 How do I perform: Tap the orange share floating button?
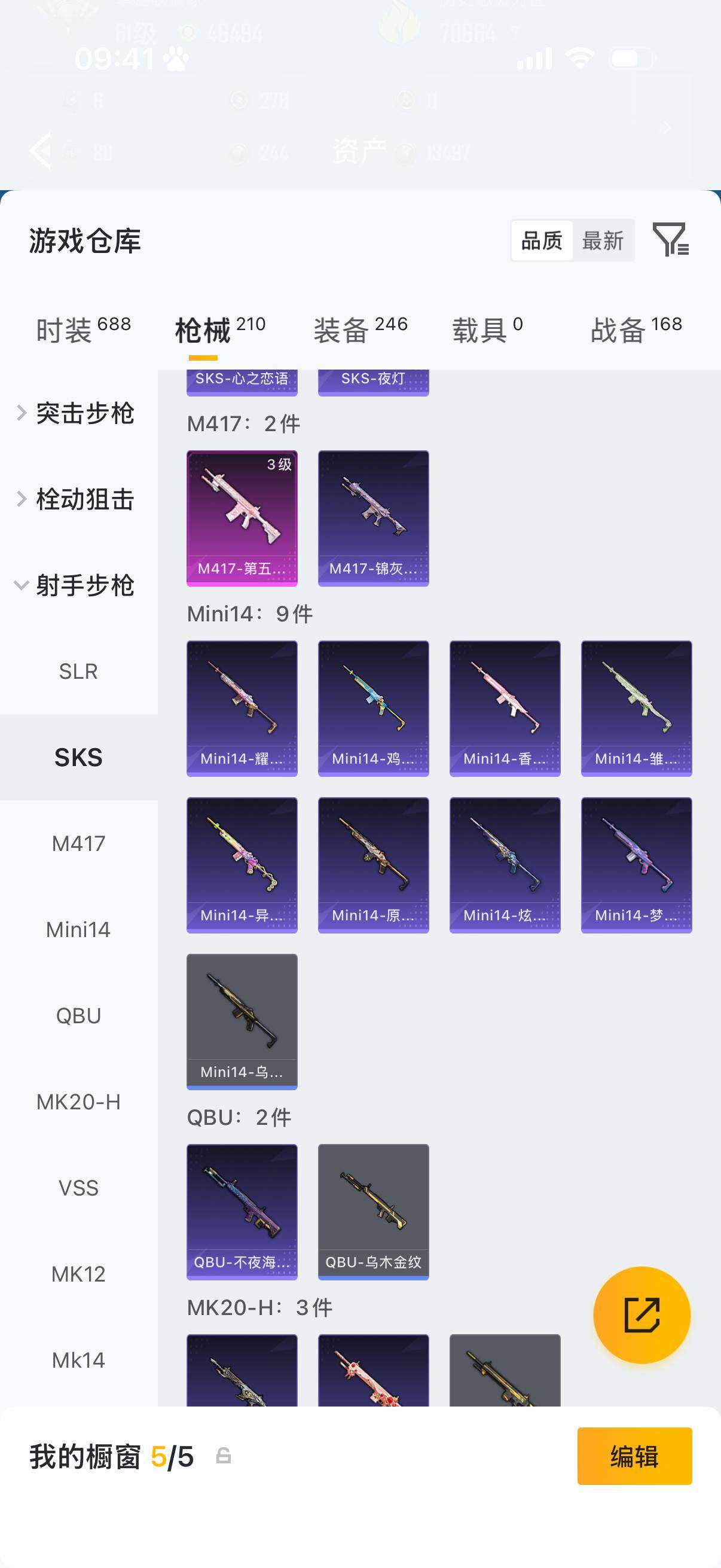(x=641, y=1315)
